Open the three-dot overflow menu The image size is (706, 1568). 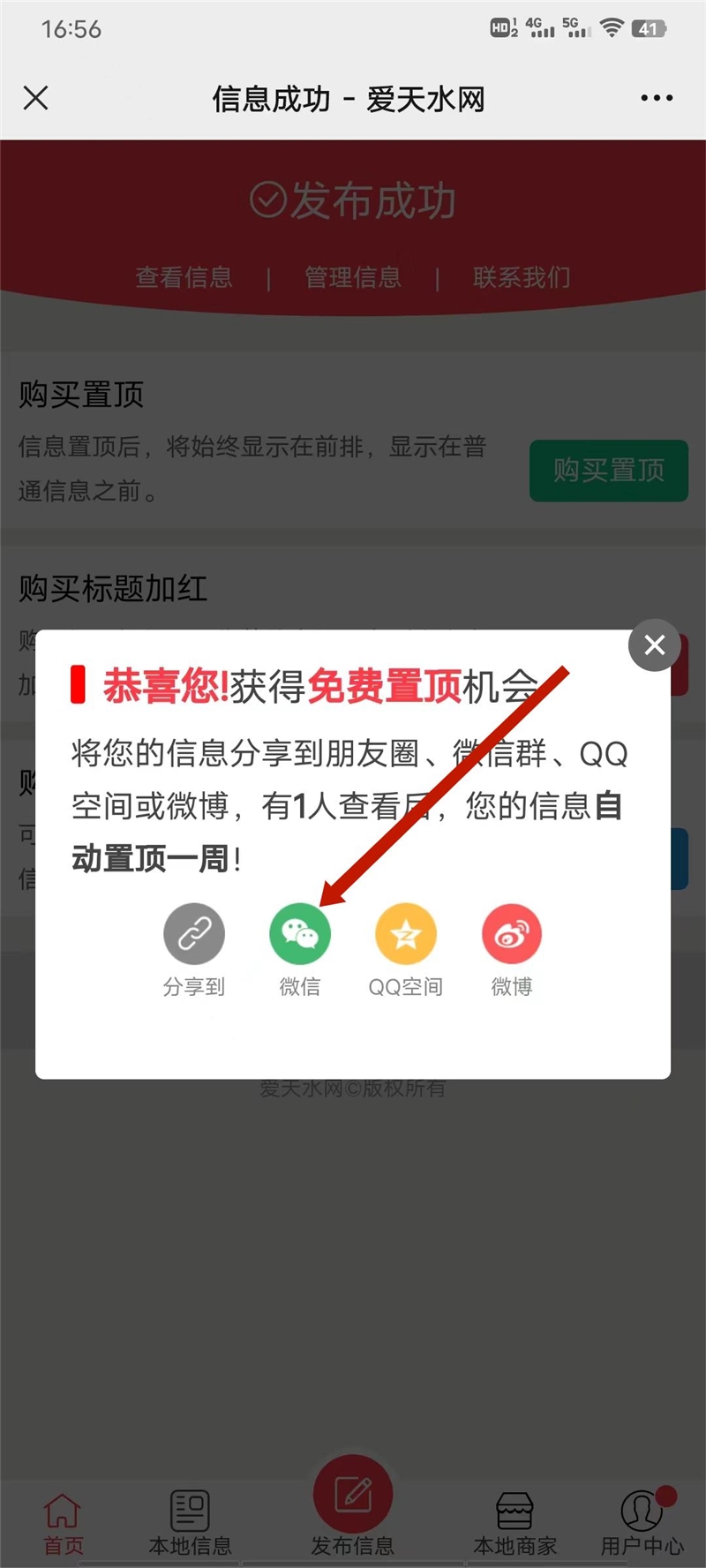click(x=657, y=98)
